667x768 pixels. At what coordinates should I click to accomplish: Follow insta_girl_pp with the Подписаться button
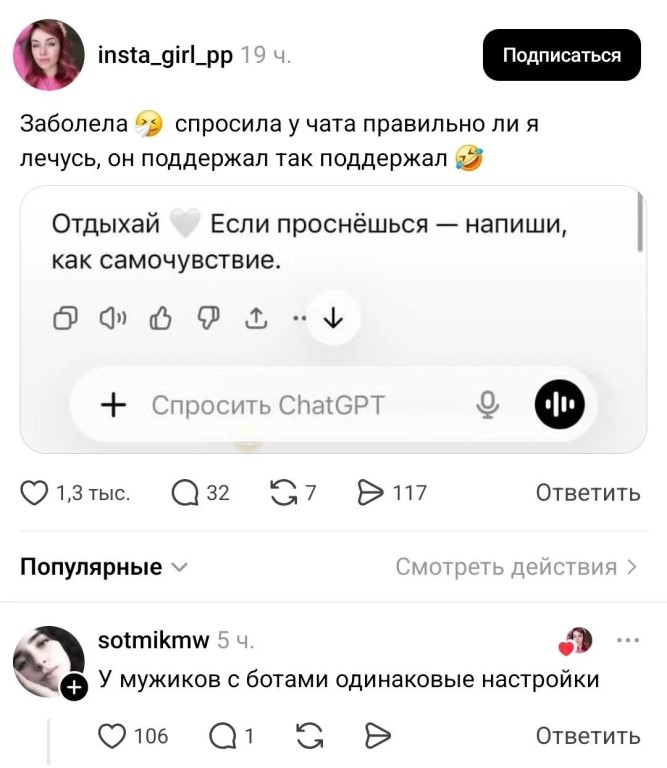pyautogui.click(x=561, y=55)
